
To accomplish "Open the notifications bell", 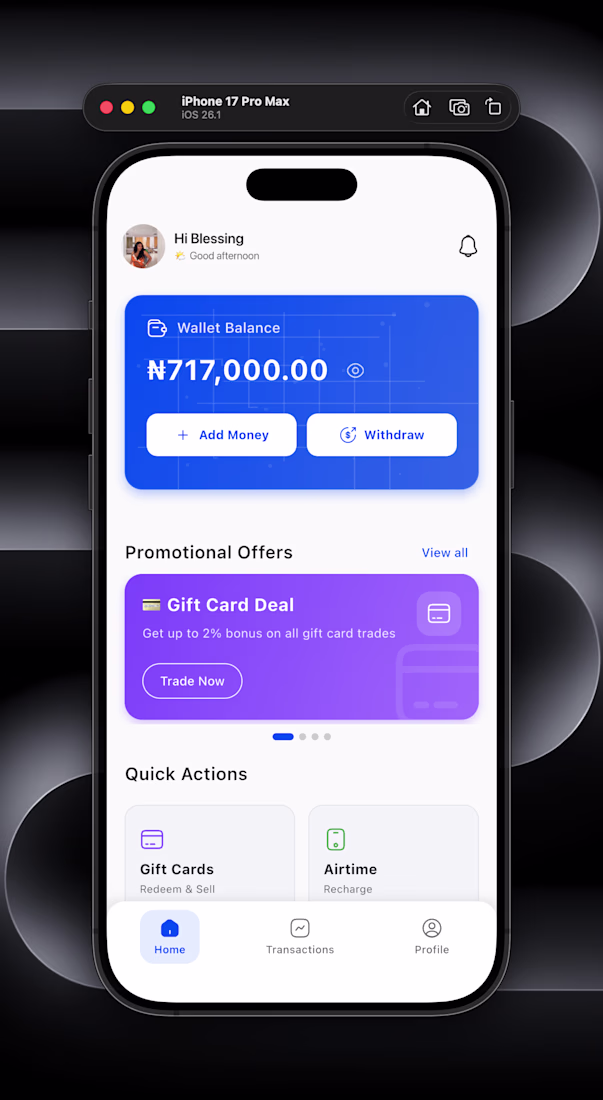I will point(468,246).
